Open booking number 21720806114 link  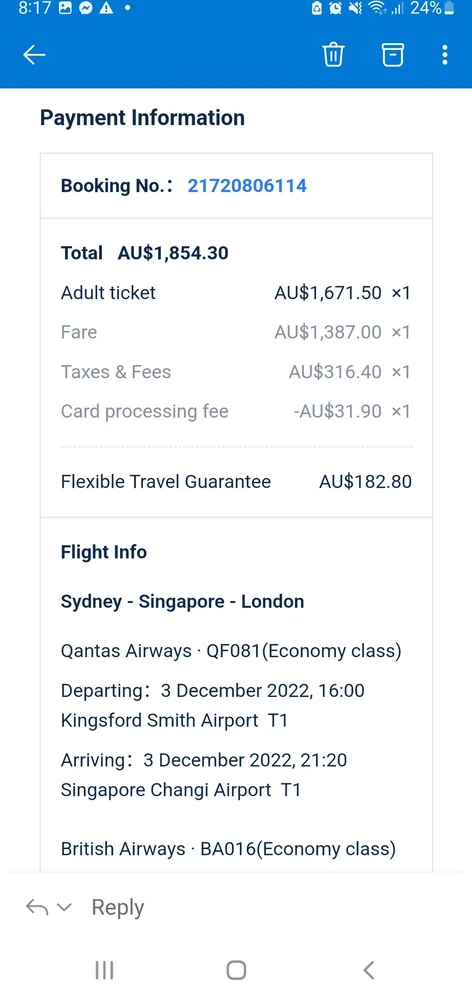247,186
